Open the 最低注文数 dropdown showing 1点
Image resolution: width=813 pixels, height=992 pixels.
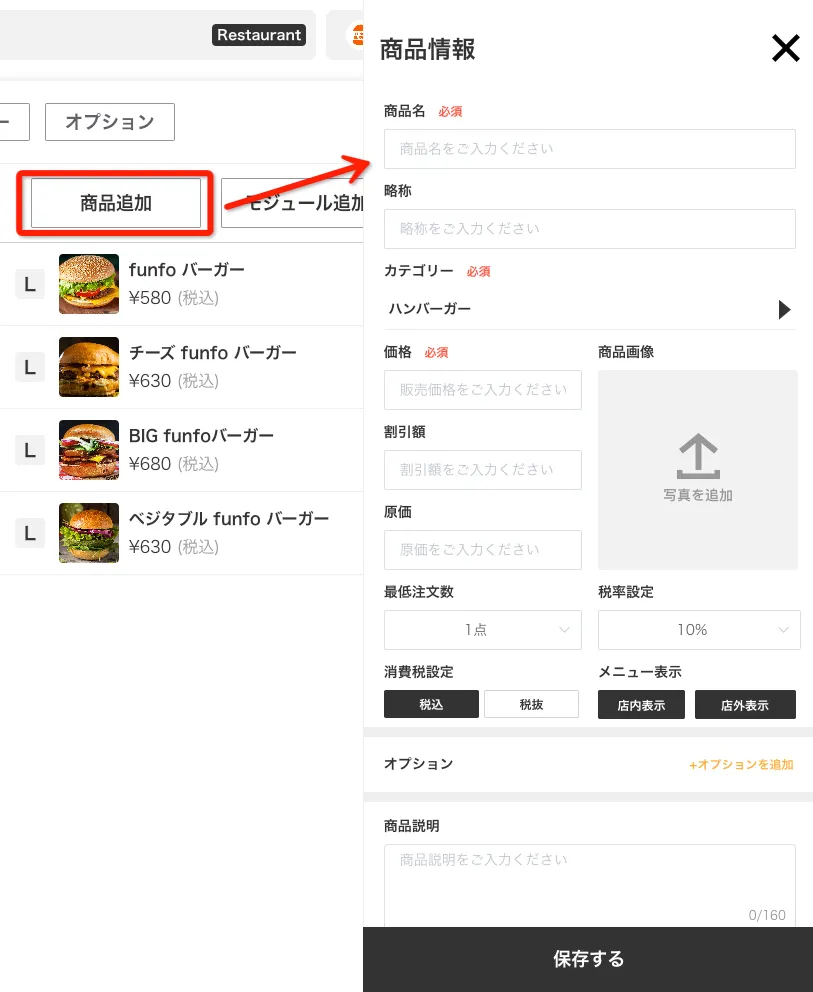tap(482, 630)
